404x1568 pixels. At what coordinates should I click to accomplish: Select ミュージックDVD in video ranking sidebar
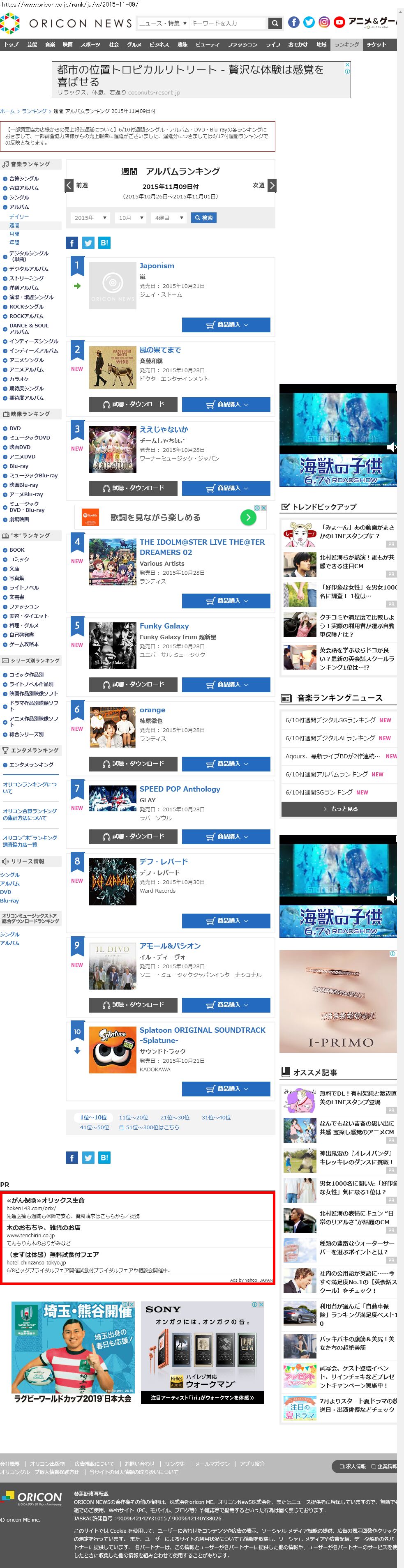click(29, 437)
